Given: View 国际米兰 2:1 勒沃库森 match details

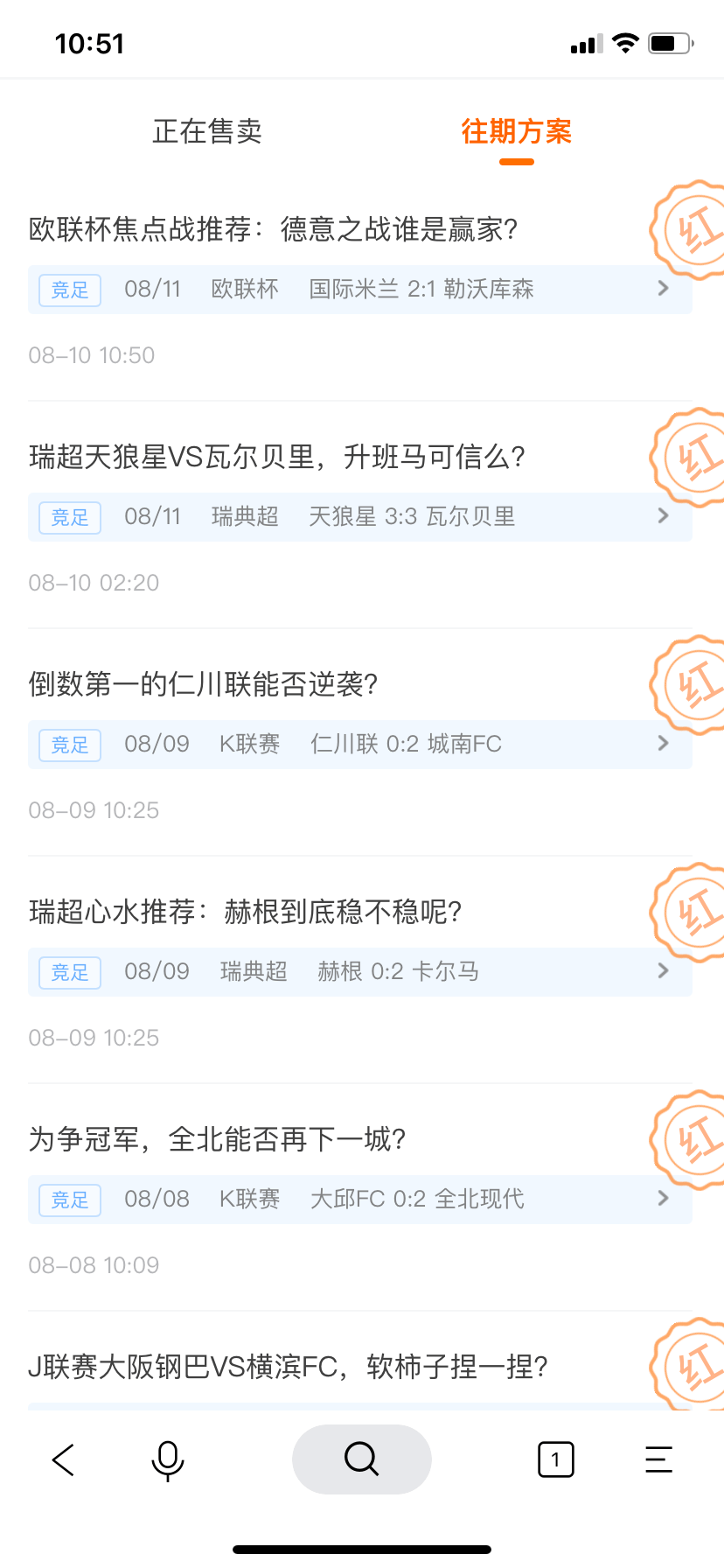Looking at the screenshot, I should (x=360, y=290).
